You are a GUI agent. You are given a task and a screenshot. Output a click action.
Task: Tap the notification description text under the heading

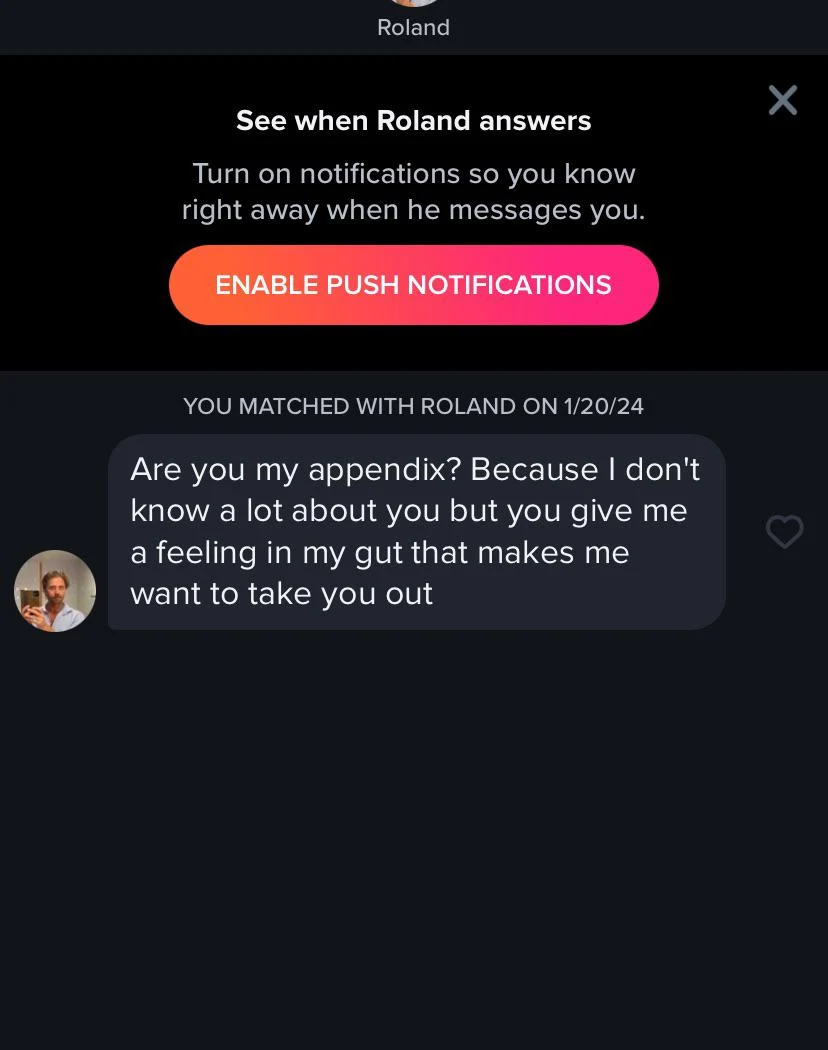coord(413,191)
